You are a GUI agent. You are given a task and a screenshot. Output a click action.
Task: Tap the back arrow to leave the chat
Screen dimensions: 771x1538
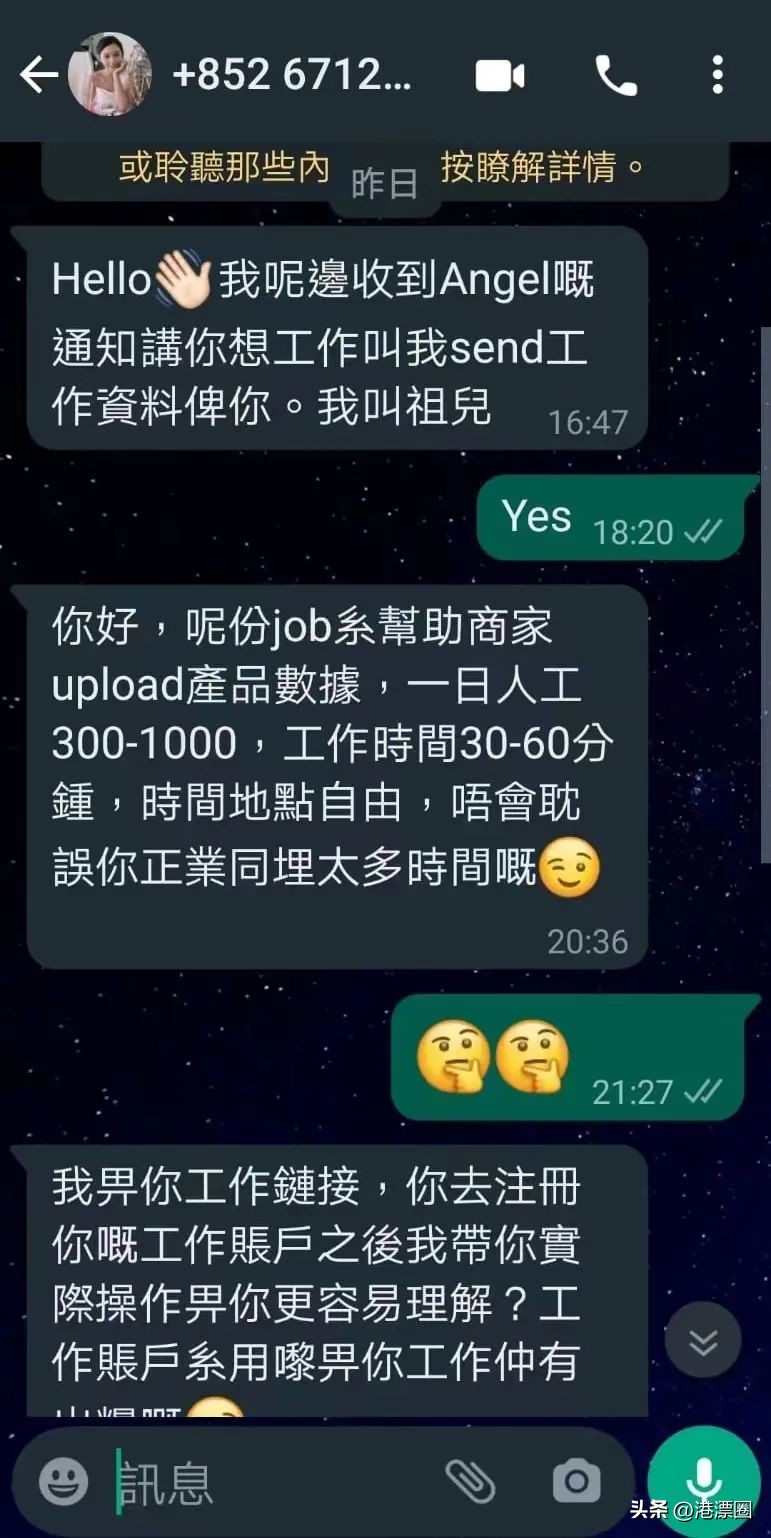tap(37, 75)
